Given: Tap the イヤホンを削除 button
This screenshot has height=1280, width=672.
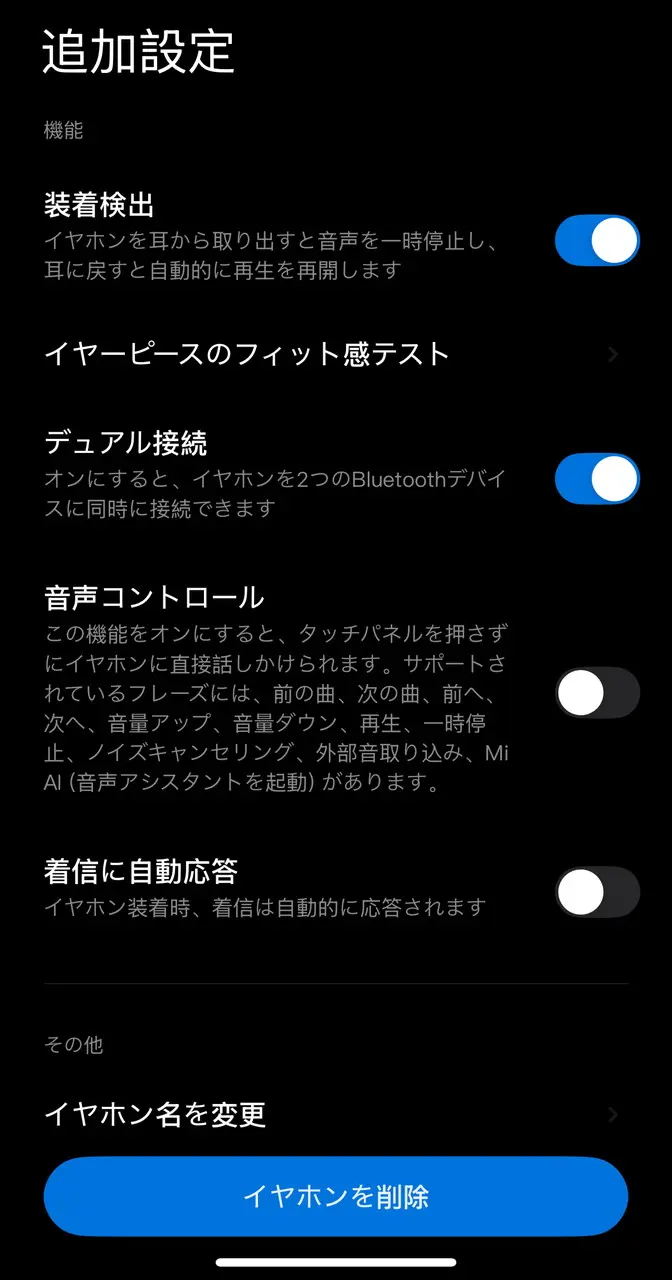Looking at the screenshot, I should pos(336,1197).
